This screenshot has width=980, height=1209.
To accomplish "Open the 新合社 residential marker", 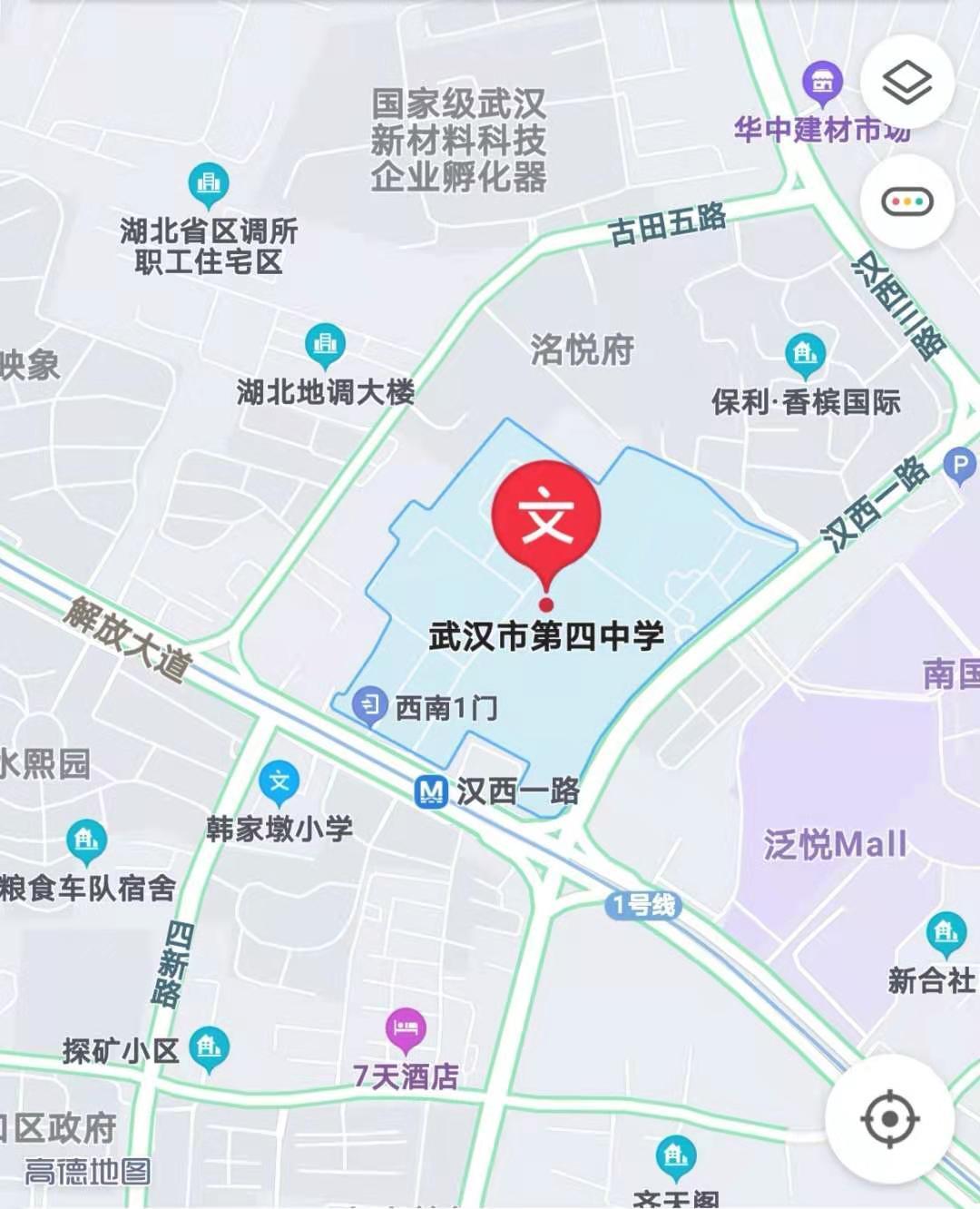I will (946, 932).
